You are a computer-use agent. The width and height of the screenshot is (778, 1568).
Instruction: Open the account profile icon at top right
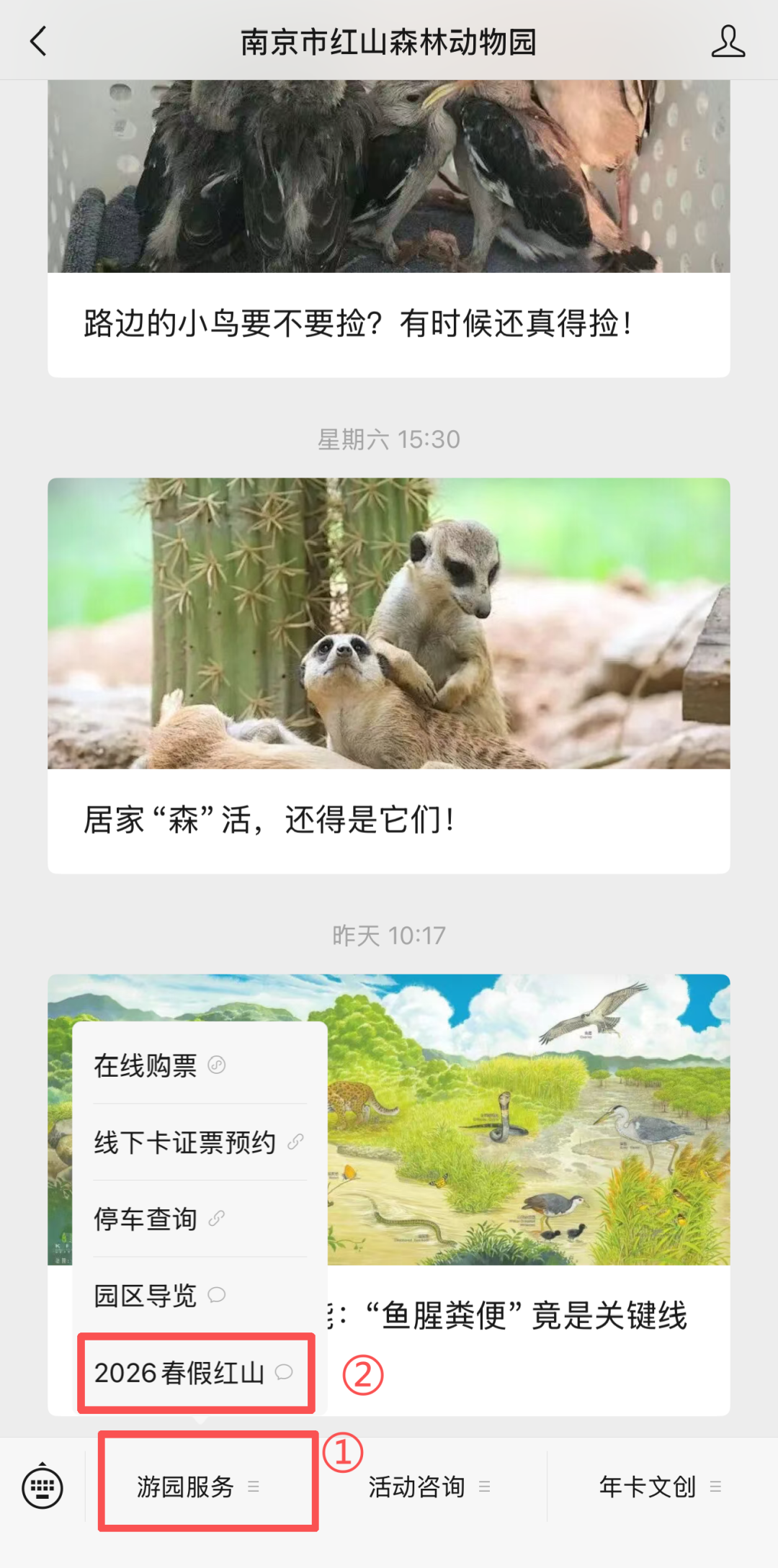pos(730,41)
